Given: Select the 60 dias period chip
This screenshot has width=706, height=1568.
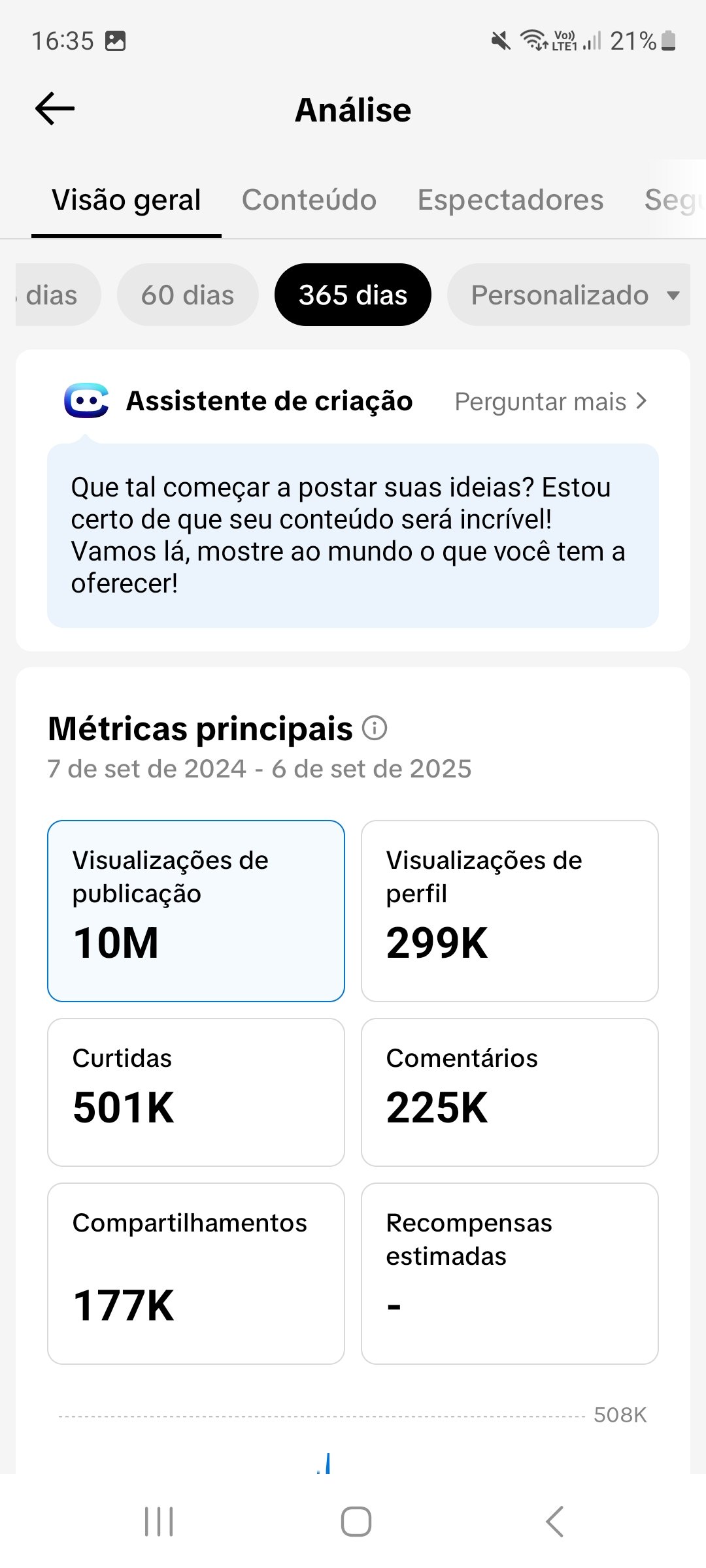Looking at the screenshot, I should [188, 295].
